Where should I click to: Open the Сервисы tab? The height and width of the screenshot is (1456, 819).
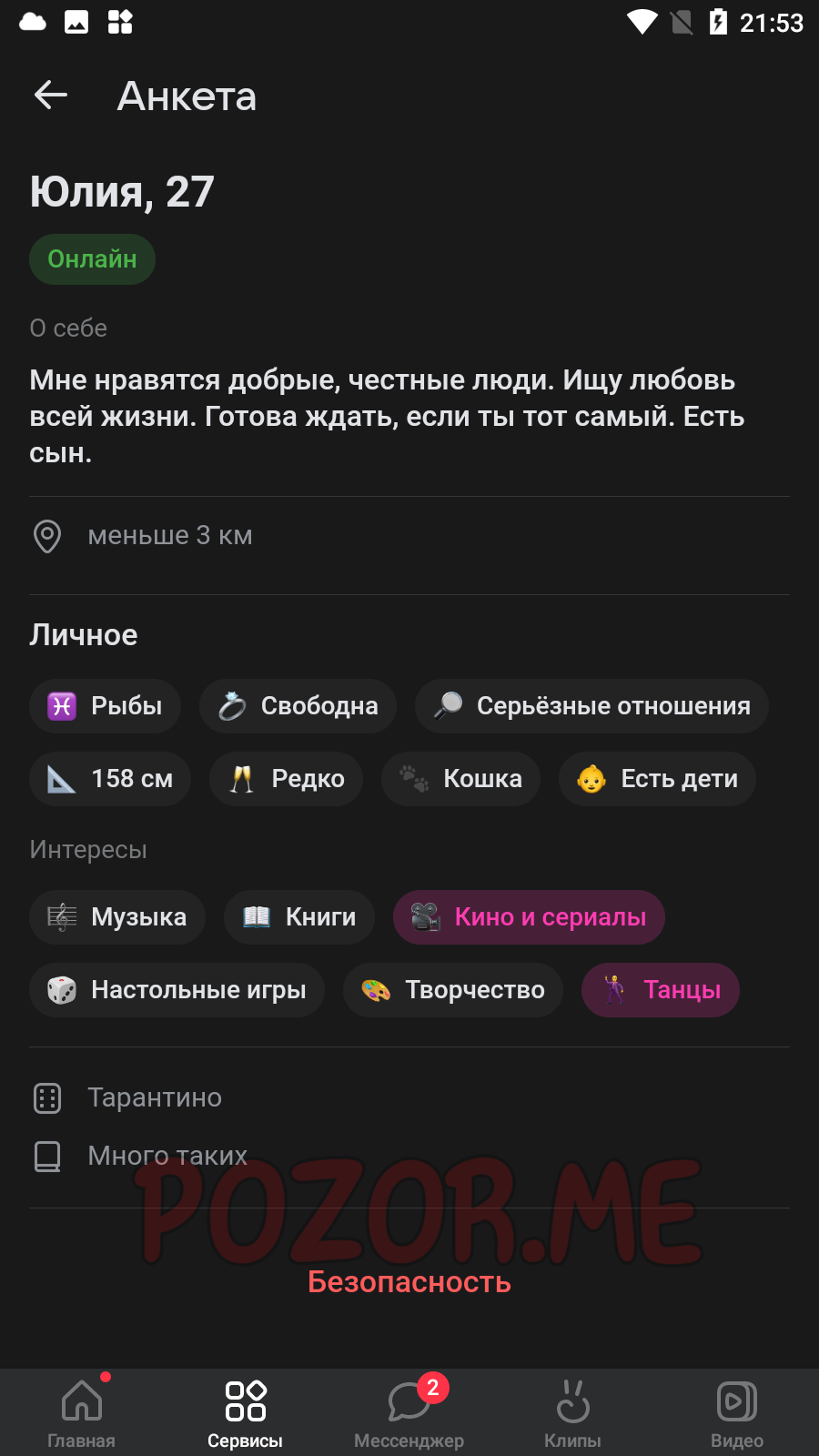[245, 1412]
